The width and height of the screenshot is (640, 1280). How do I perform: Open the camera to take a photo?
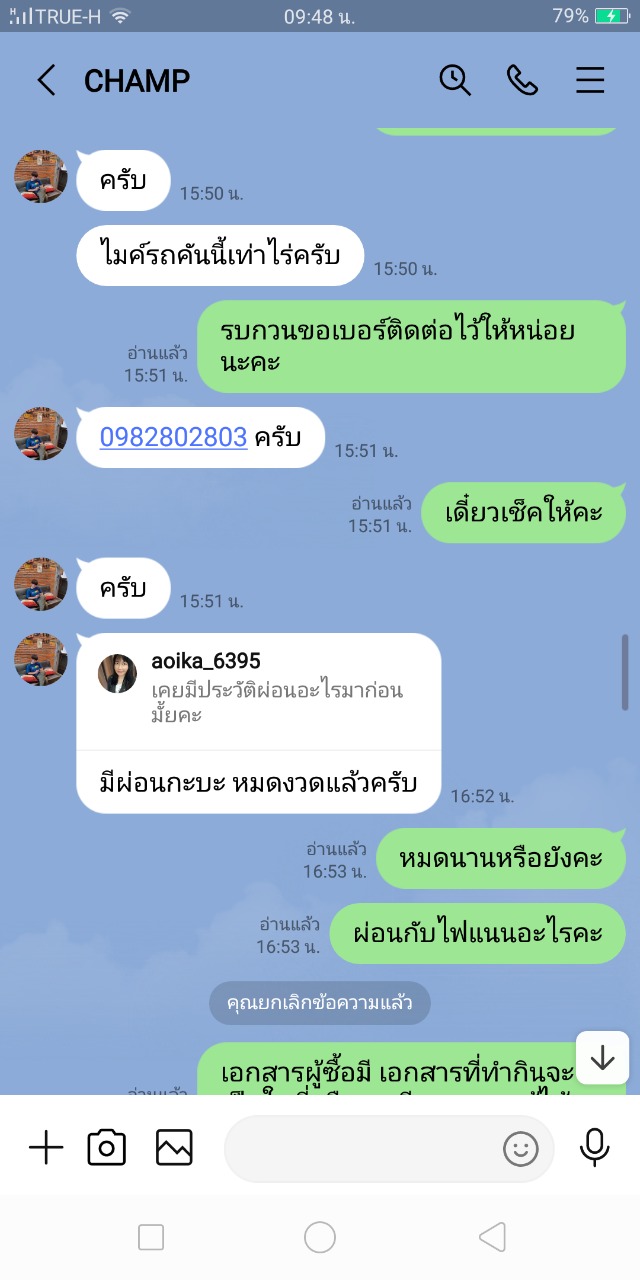click(107, 1148)
